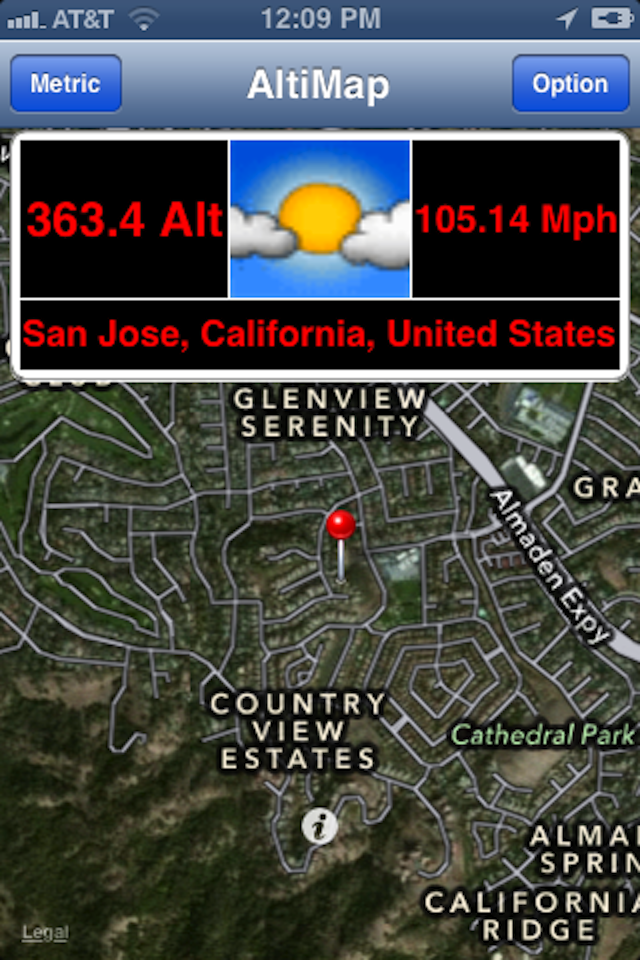The image size is (640, 960).
Task: Switch units with the Metric button
Action: tap(65, 84)
